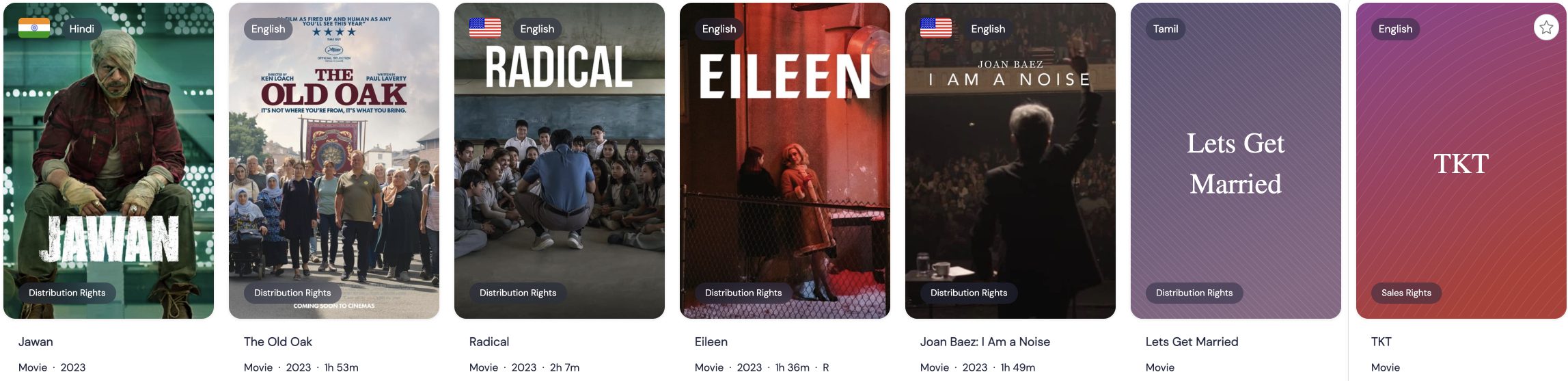1568x381 pixels.
Task: View the Radical movie card
Action: 560,161
